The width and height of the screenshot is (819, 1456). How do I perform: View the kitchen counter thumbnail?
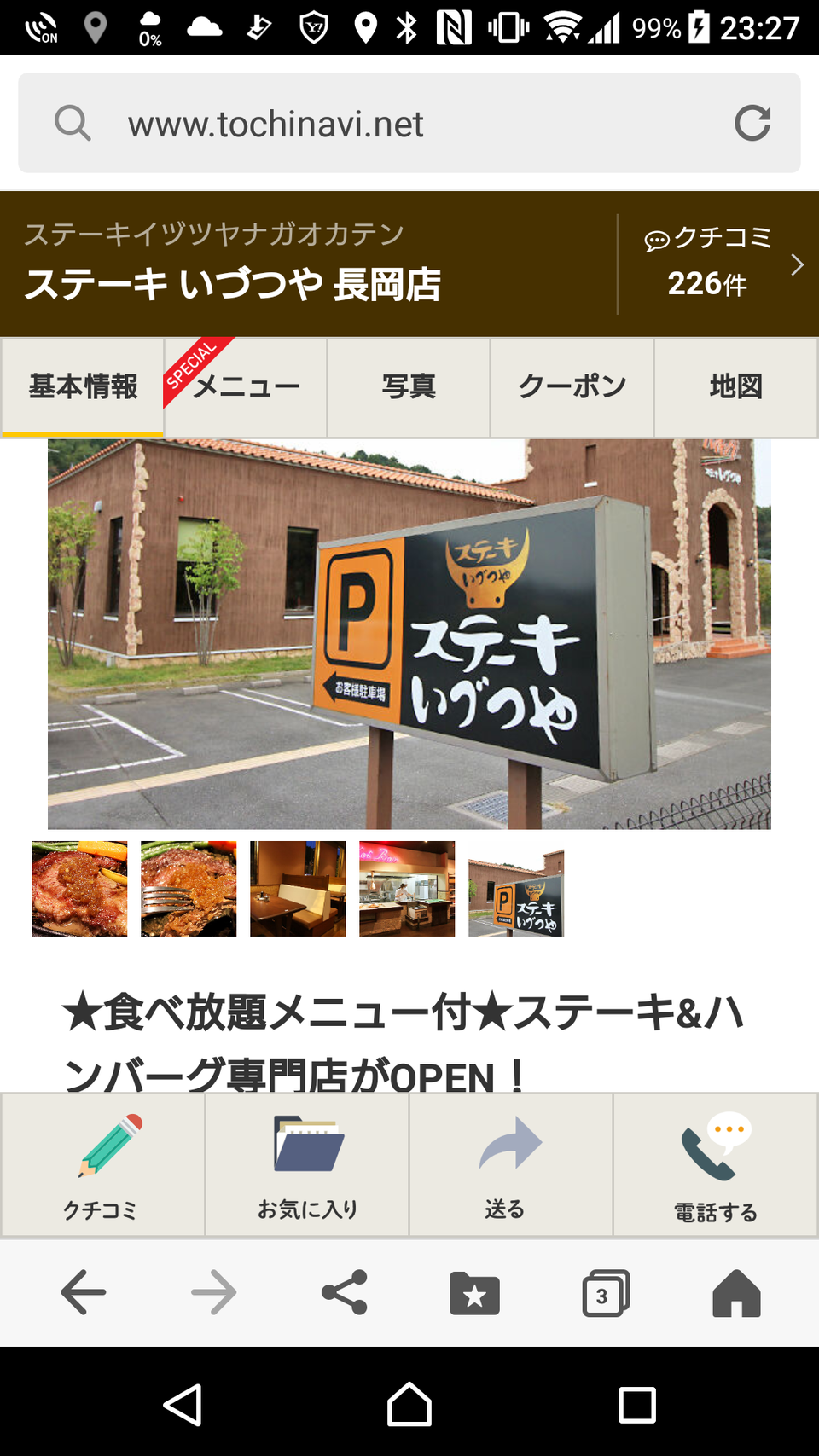pos(407,889)
